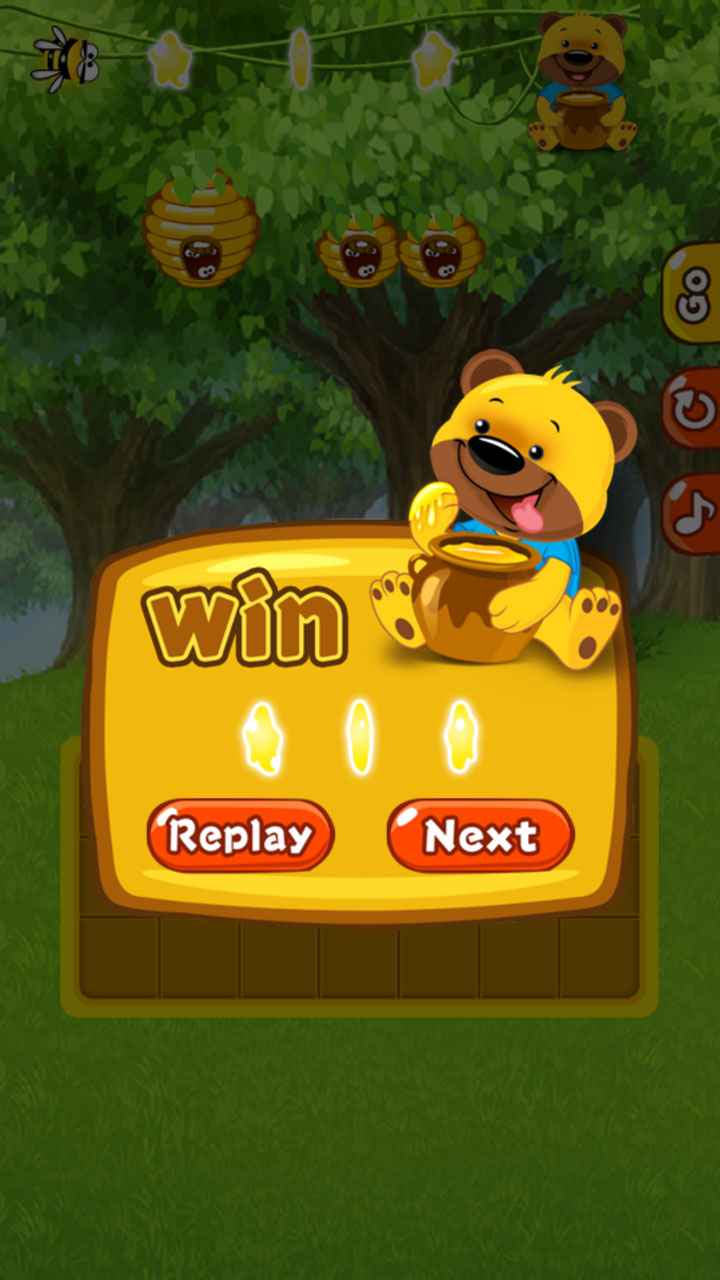Toggle the music note button
Viewport: 720px width, 1280px height.
(x=695, y=513)
